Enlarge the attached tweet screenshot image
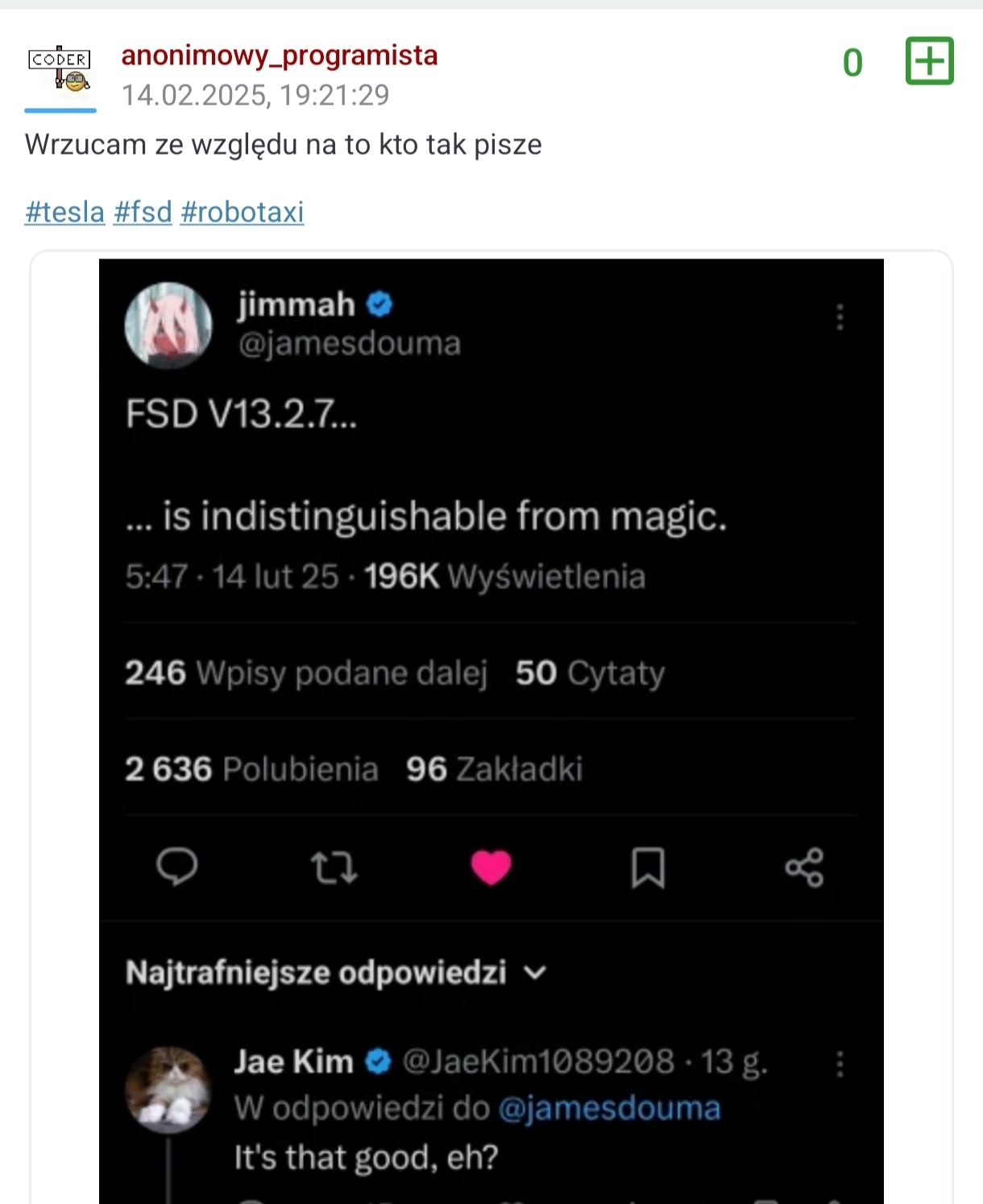The image size is (983, 1204). [491, 725]
